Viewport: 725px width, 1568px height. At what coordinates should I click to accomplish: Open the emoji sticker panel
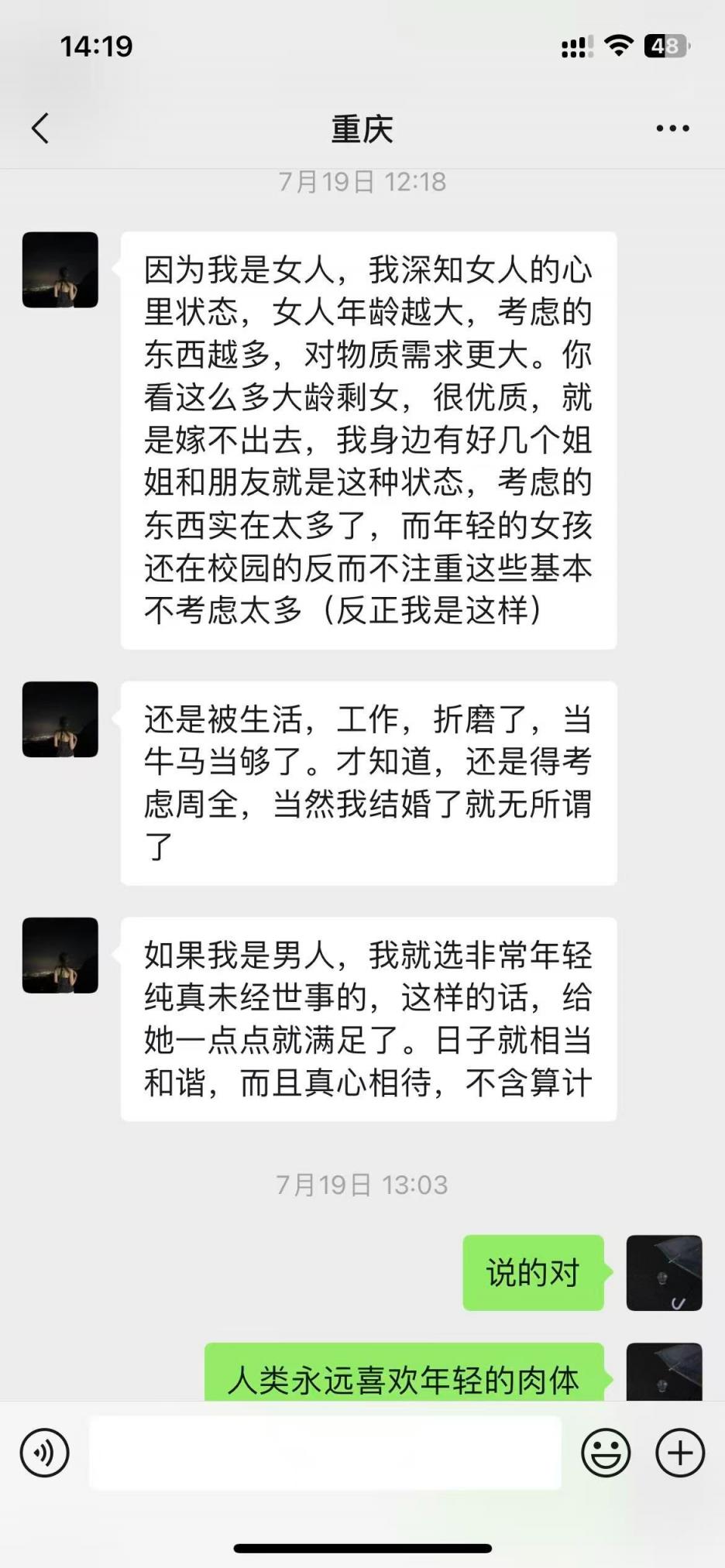click(606, 1453)
